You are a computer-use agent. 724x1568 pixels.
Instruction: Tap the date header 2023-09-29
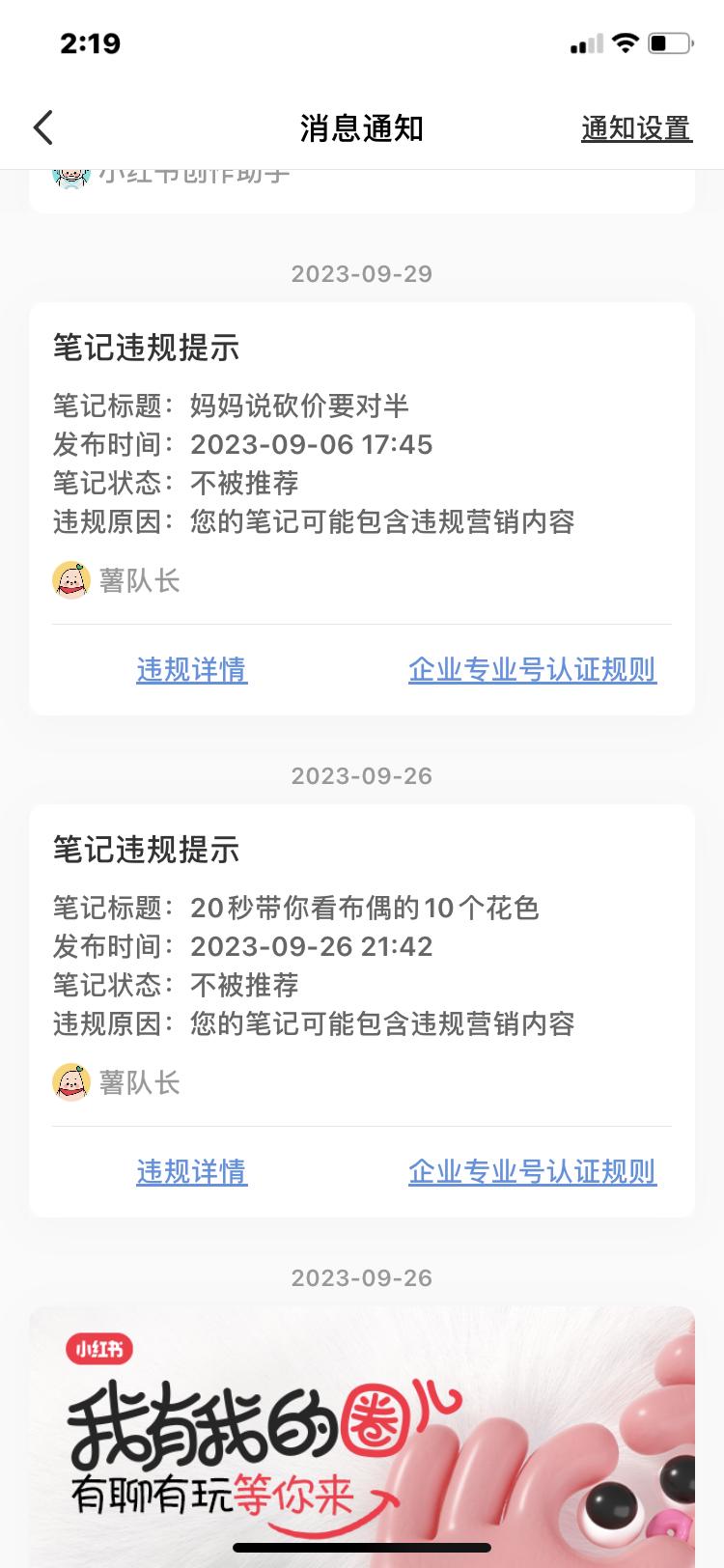point(361,274)
